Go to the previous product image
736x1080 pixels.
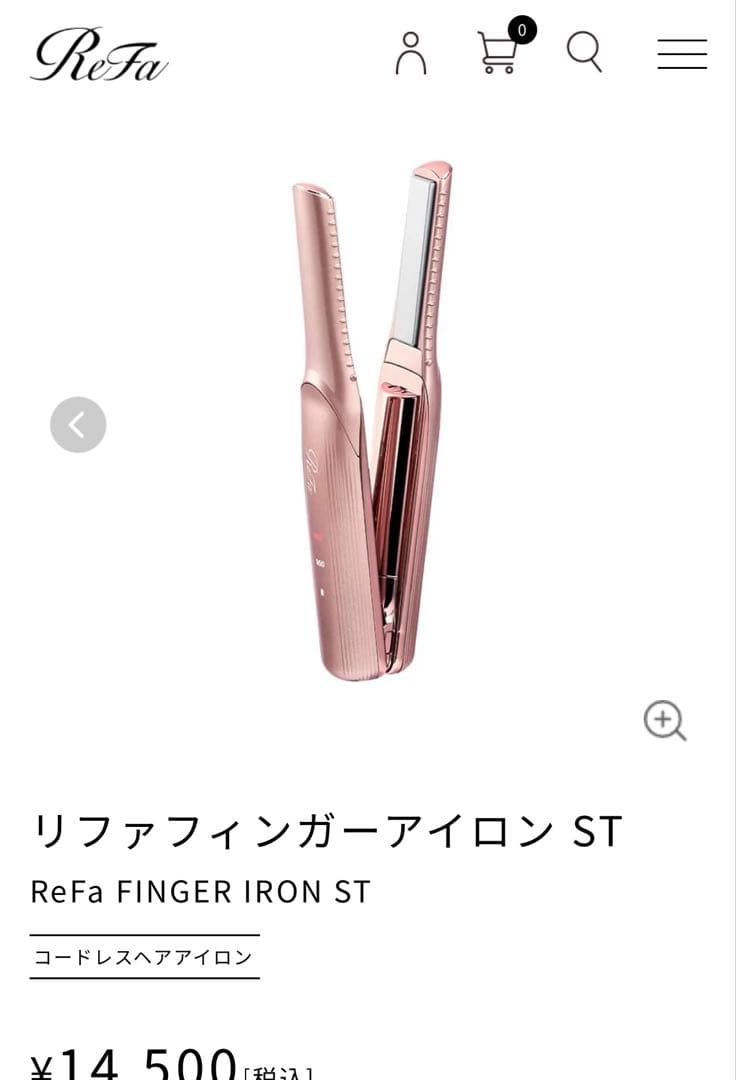[78, 425]
